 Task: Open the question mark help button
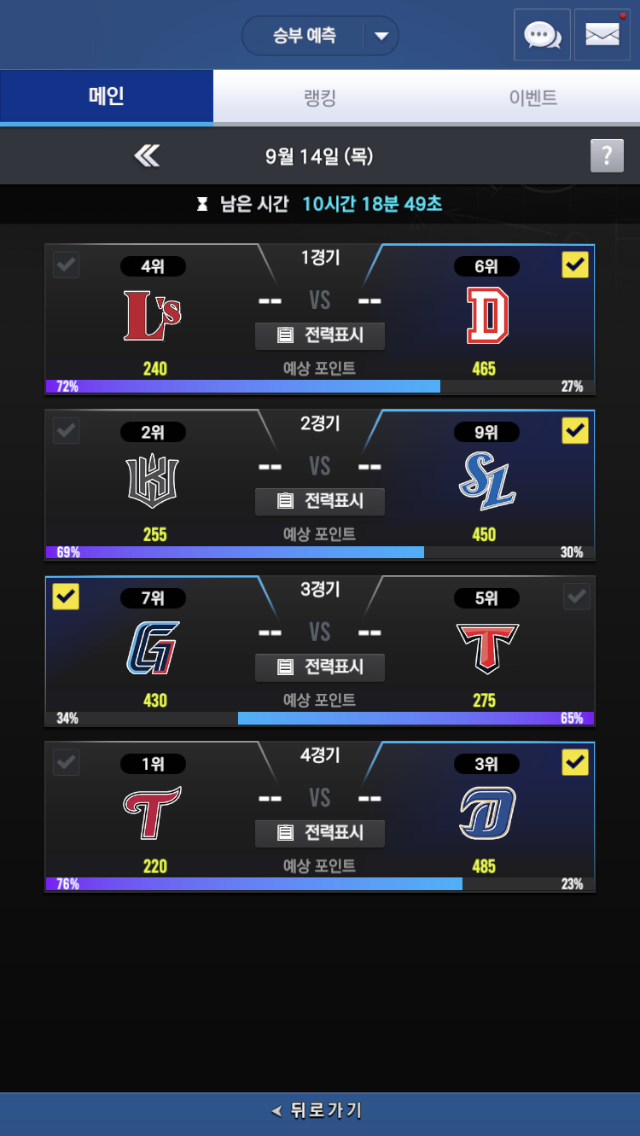(x=607, y=155)
